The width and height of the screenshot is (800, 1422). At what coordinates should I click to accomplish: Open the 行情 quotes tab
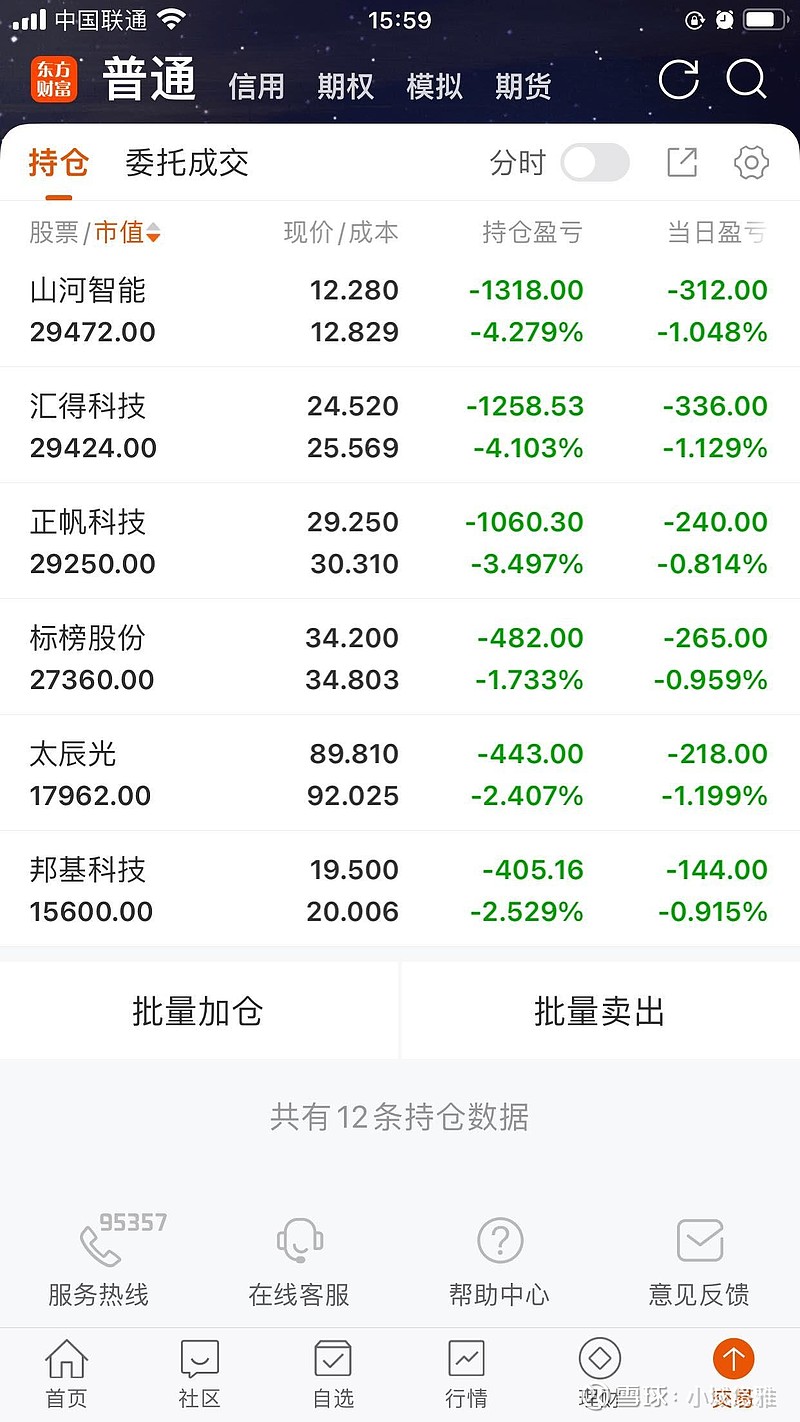pos(466,1370)
